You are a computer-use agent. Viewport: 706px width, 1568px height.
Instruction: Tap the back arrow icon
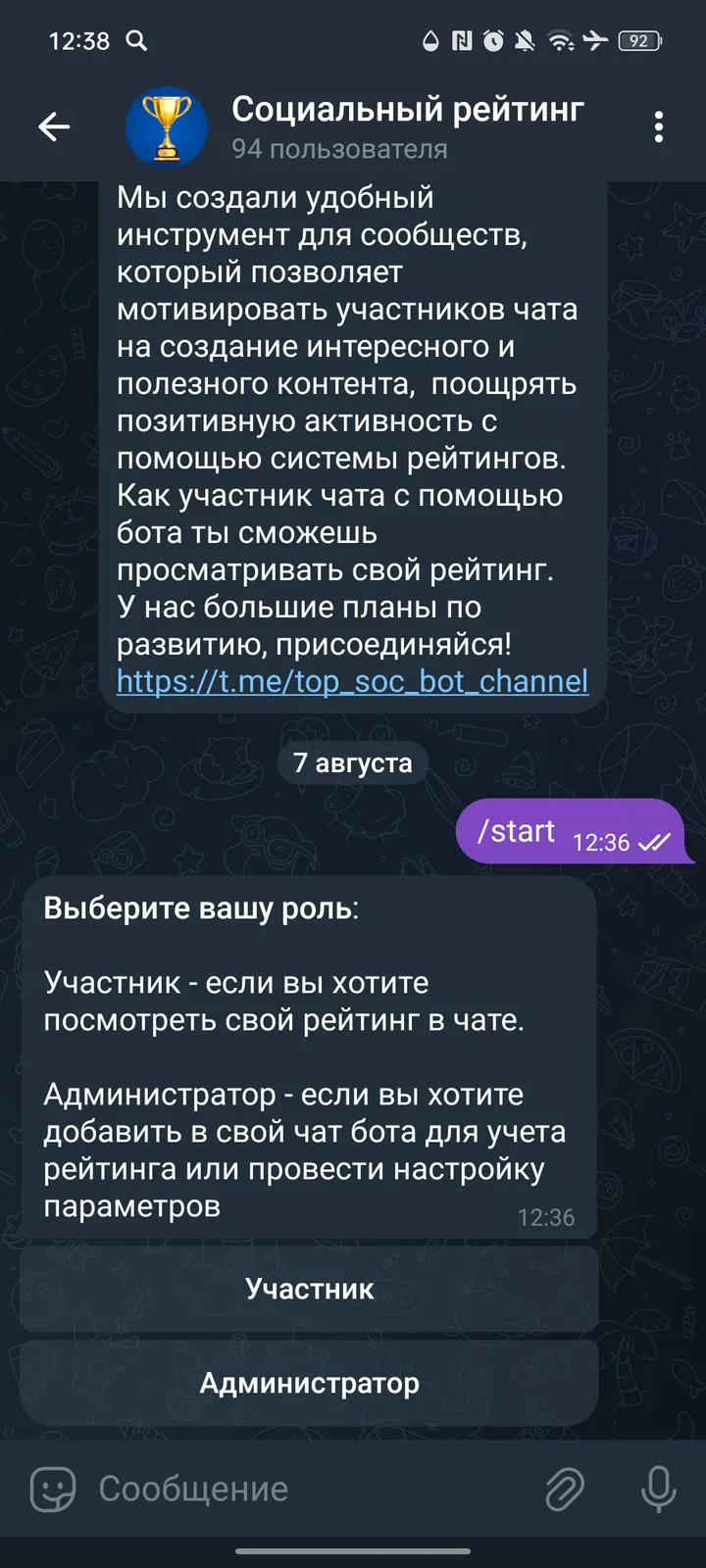[54, 127]
